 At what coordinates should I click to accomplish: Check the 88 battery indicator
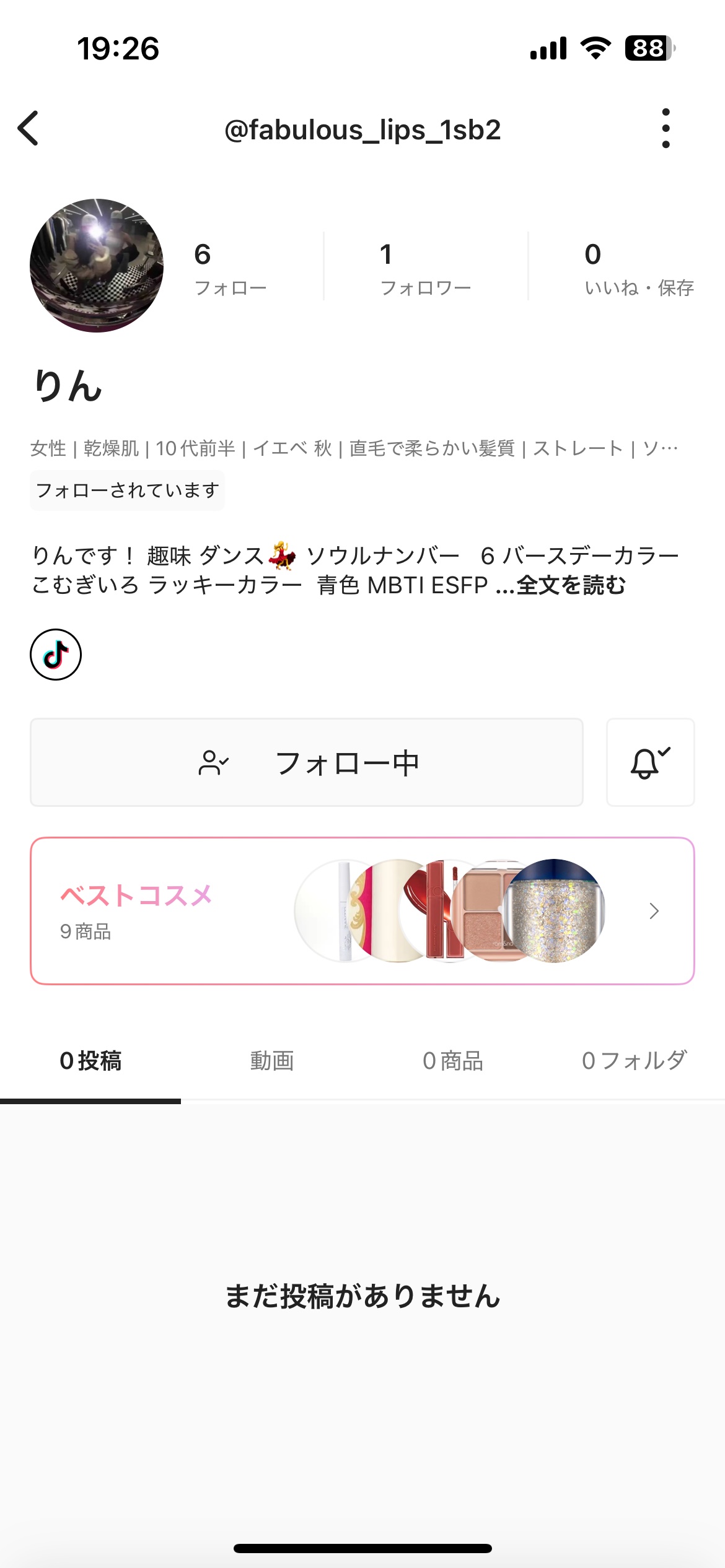pyautogui.click(x=649, y=48)
